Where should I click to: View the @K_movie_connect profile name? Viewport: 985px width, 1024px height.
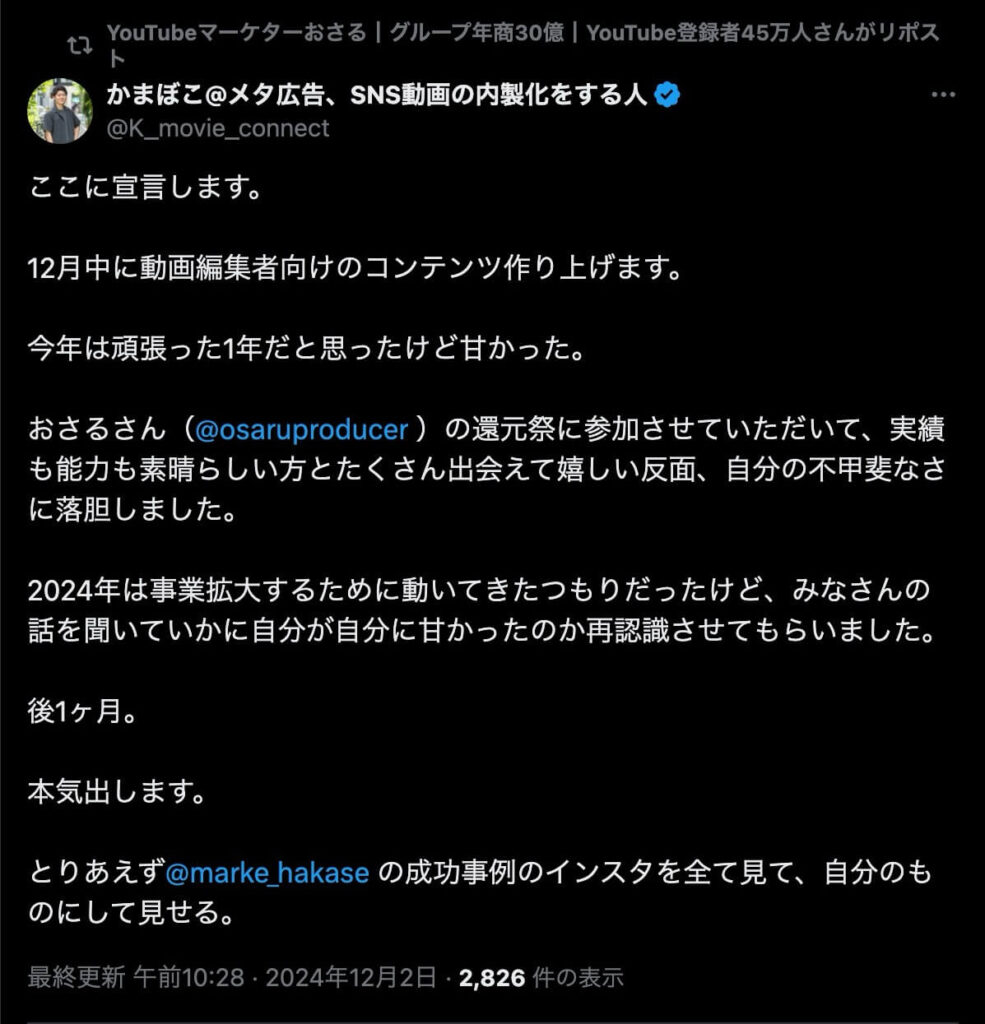(216, 129)
